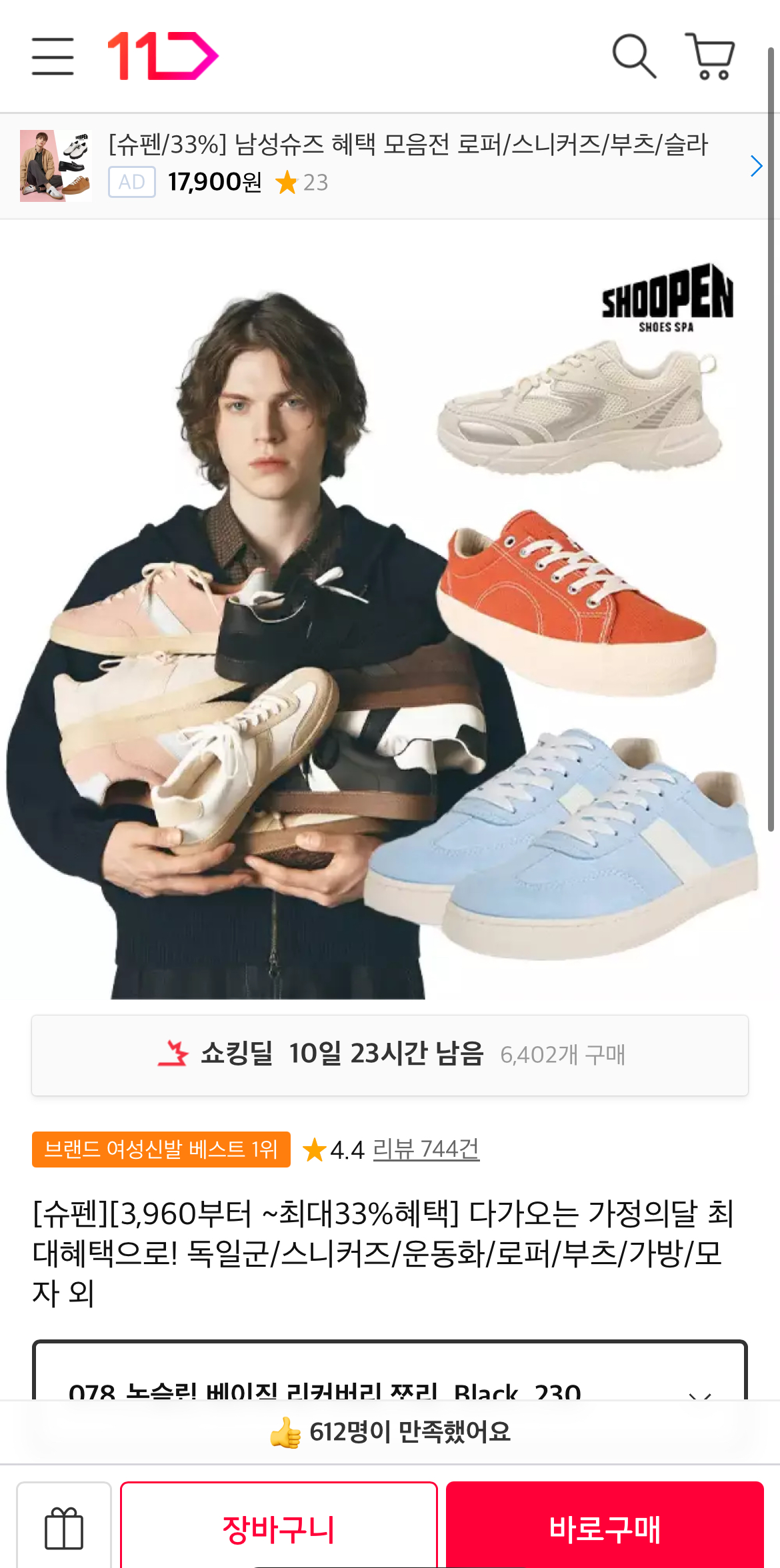Open 리뷰 744건 reviews link
Screen dimensions: 780x1568
click(426, 1149)
